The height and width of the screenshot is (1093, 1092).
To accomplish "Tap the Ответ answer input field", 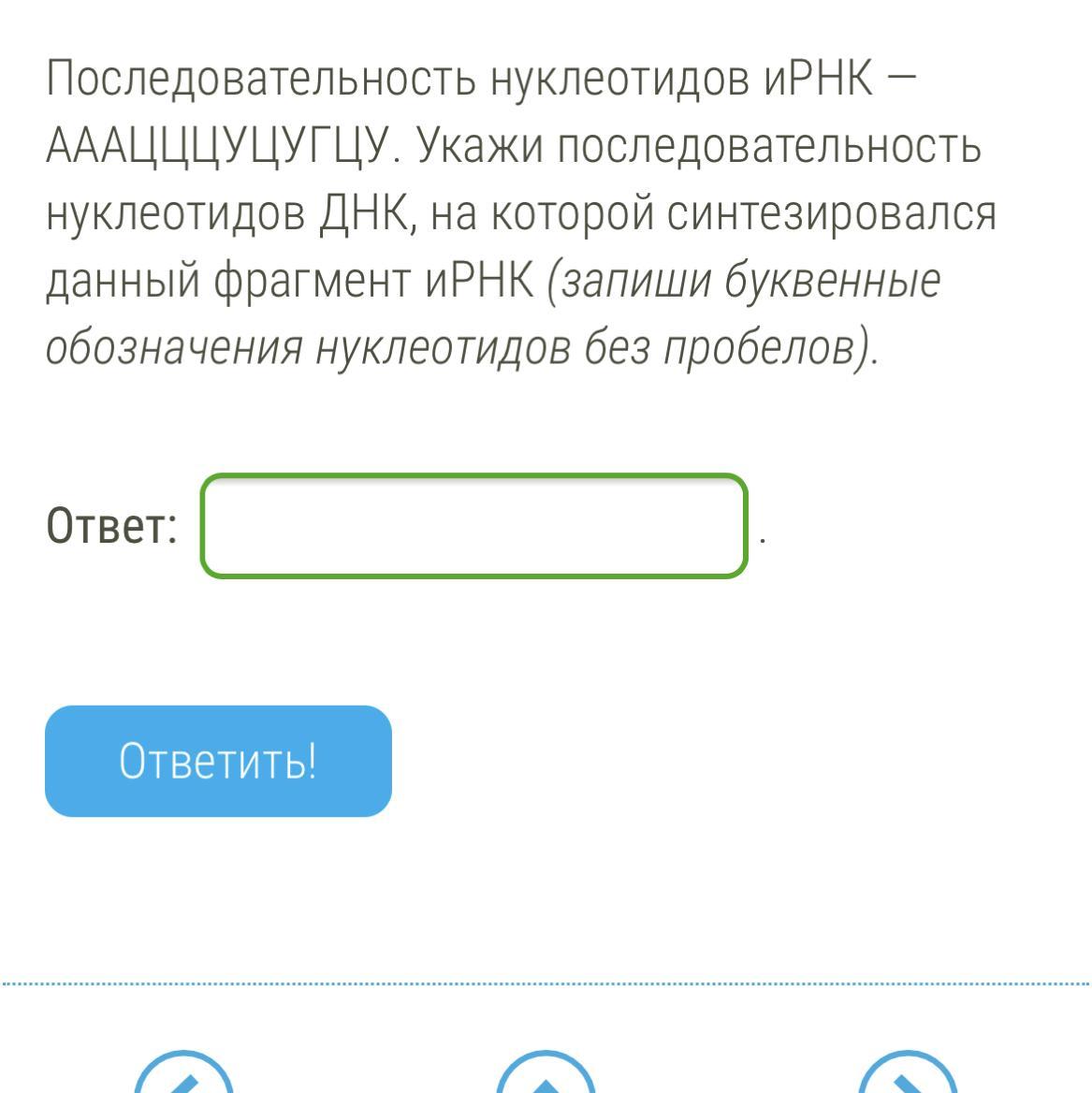I will coord(473,526).
